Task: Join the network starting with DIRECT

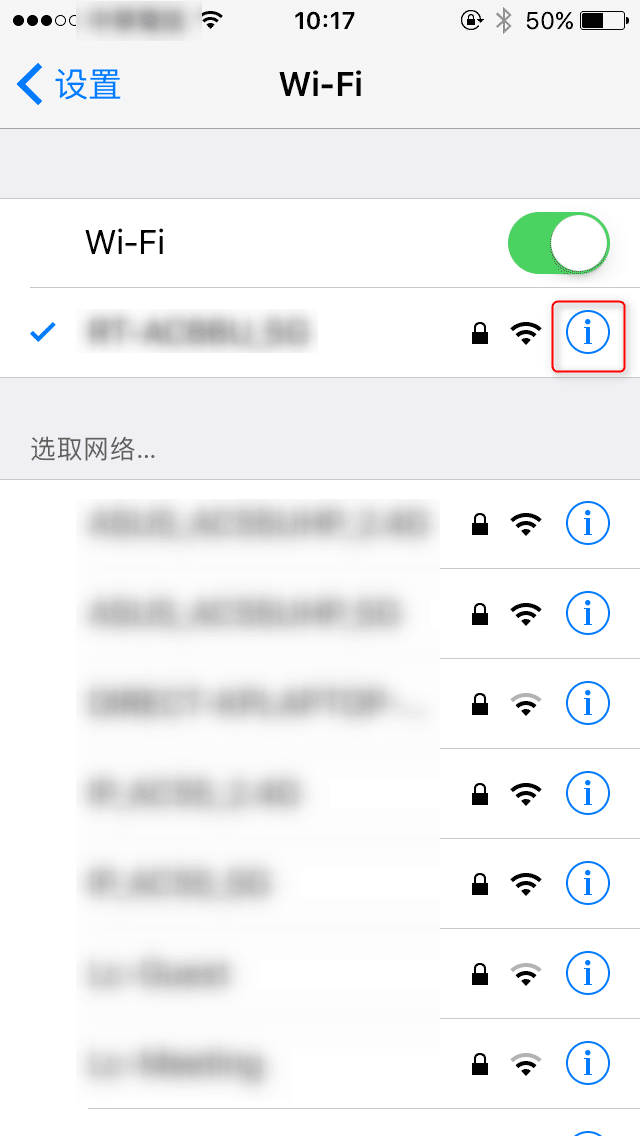Action: point(258,703)
